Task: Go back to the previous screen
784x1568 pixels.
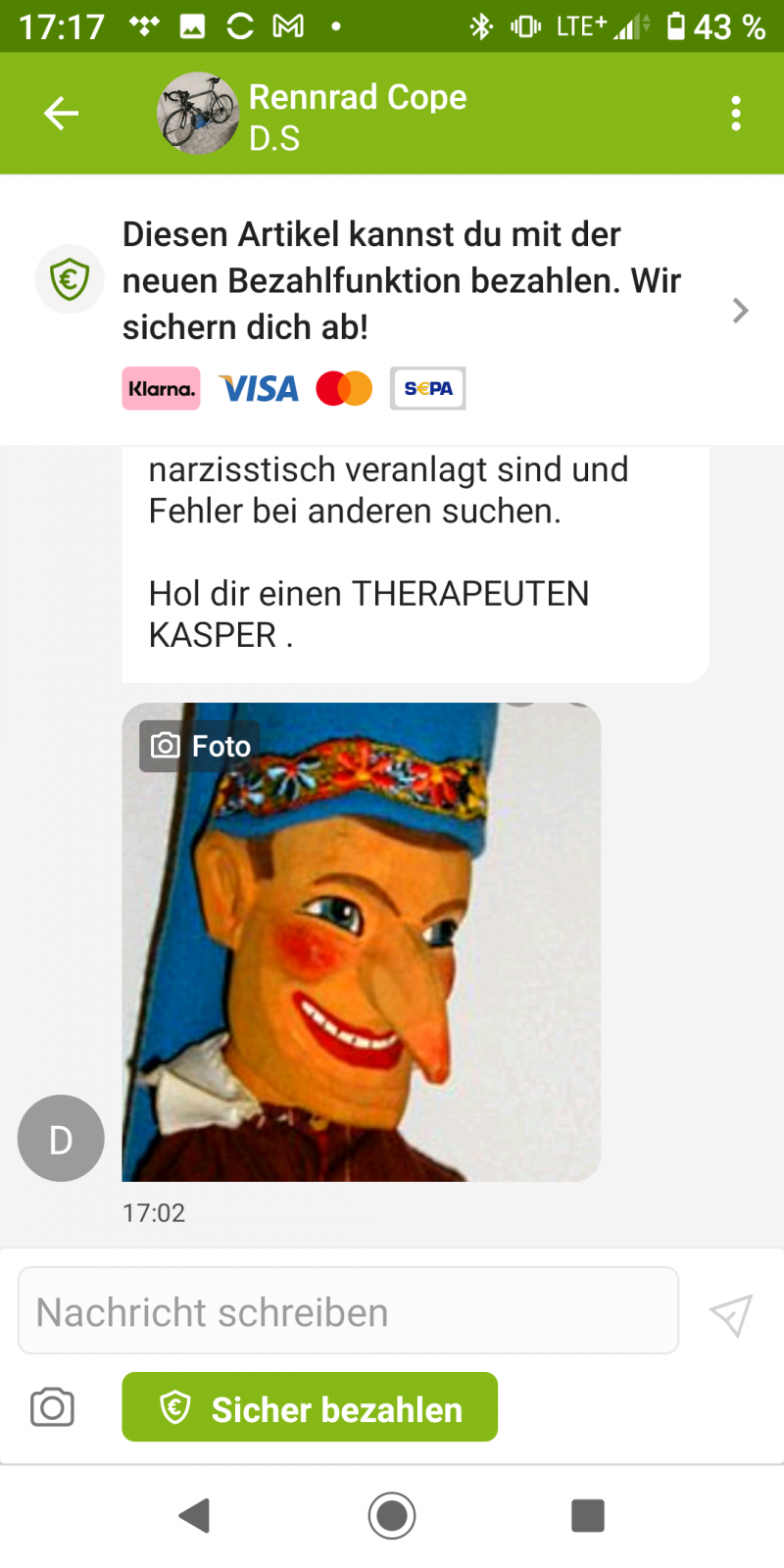Action: click(x=61, y=114)
